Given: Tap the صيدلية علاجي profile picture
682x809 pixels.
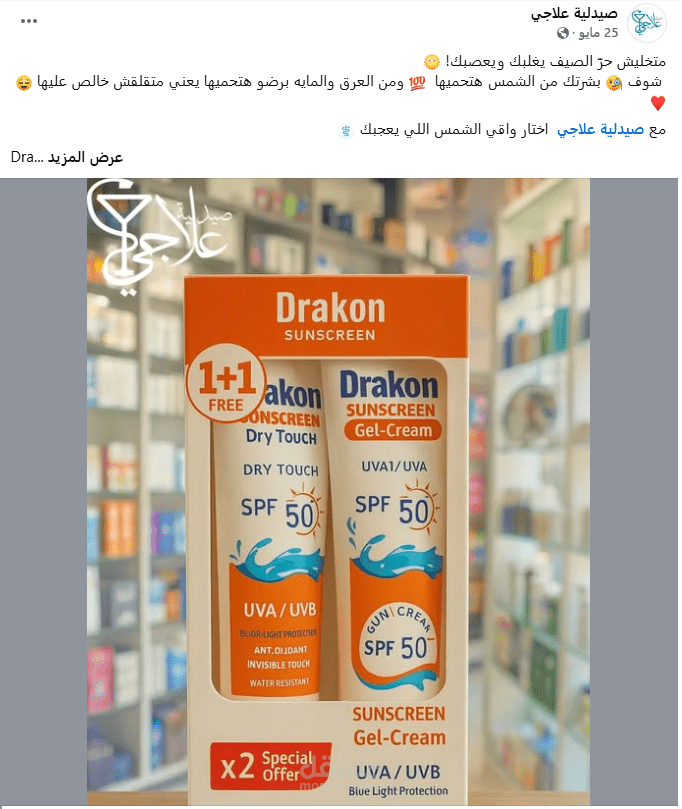Looking at the screenshot, I should coord(647,22).
